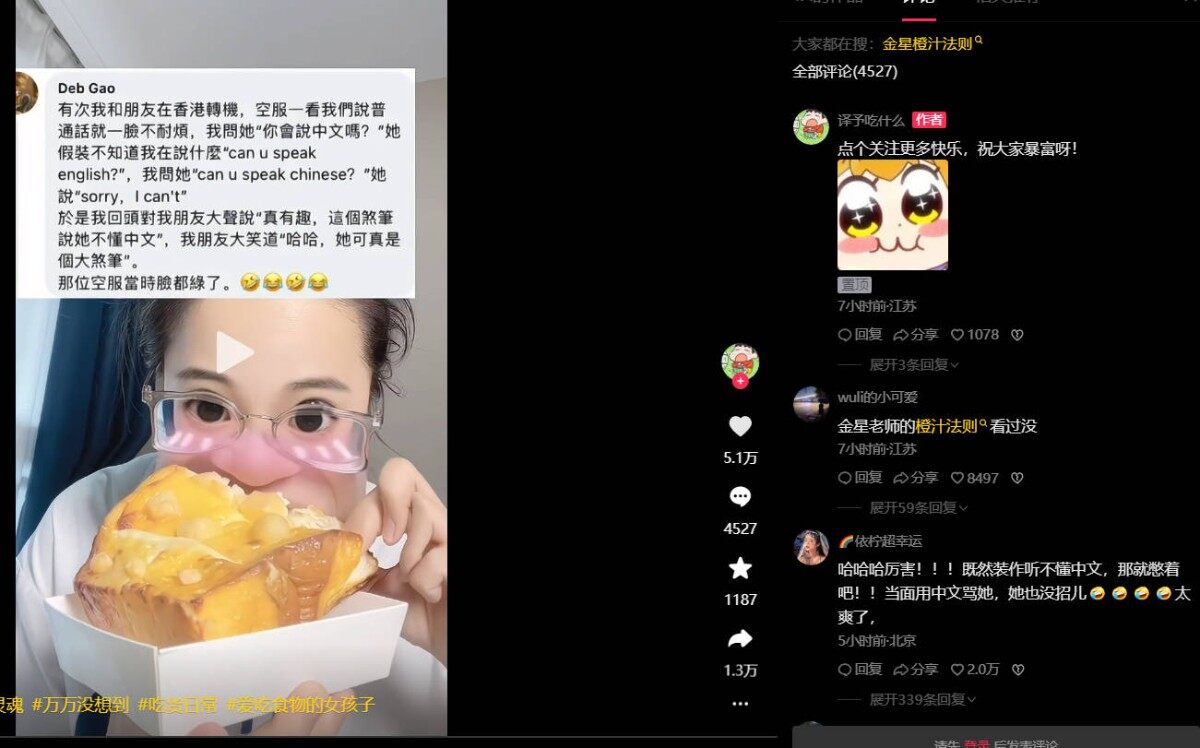Play the paused video

tap(234, 352)
